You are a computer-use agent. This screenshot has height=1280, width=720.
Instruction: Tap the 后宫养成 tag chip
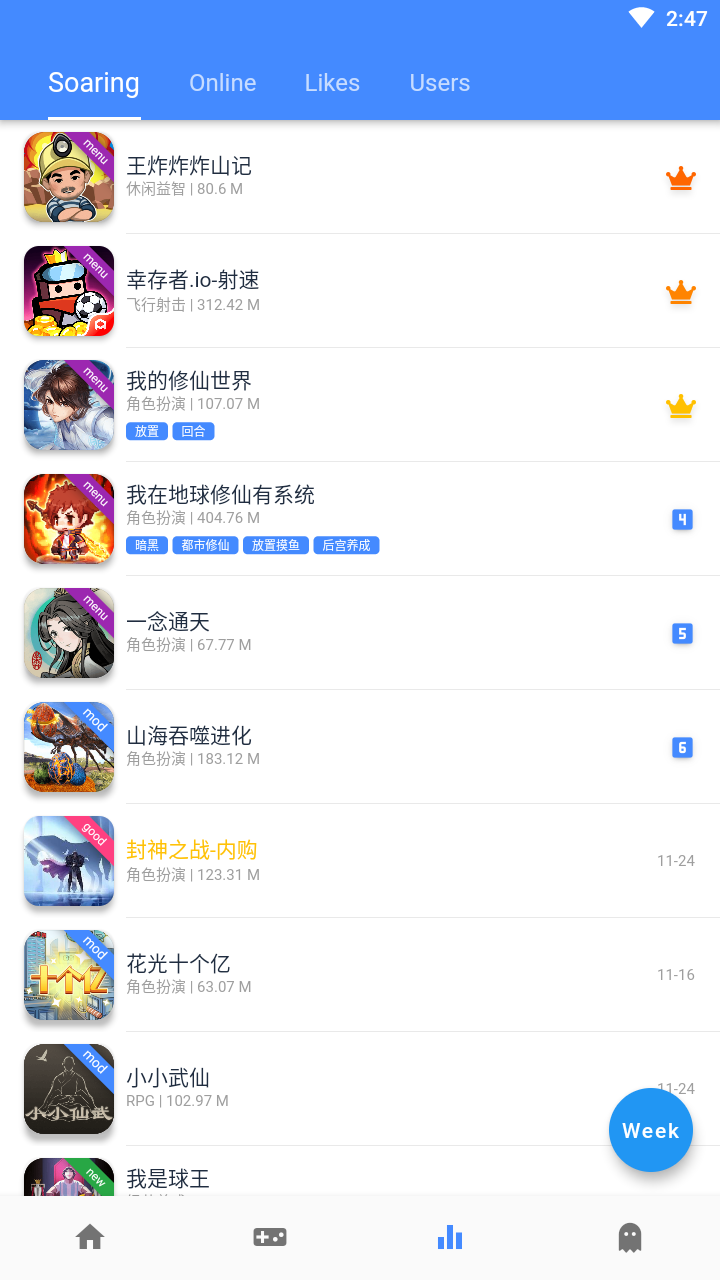pos(346,545)
